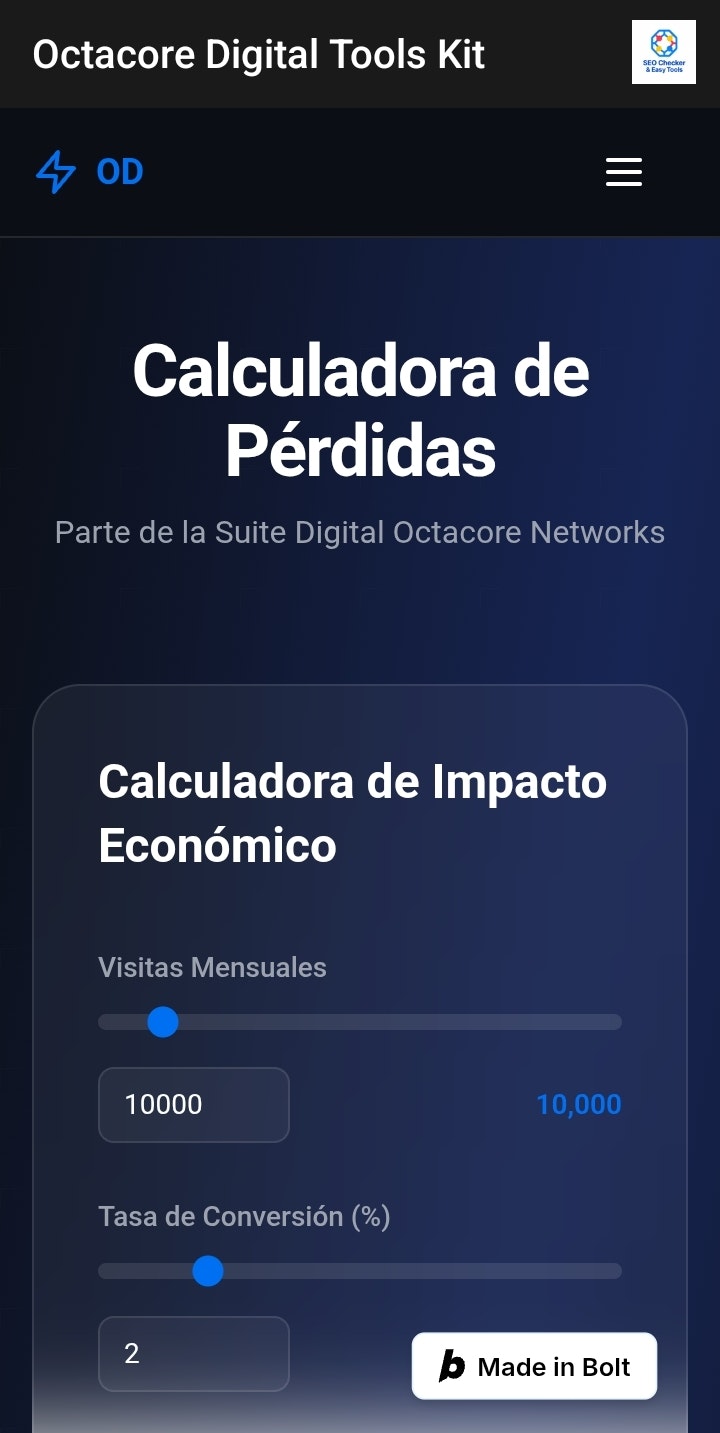Edit the Tasa de Conversión value field
720x1433 pixels.
coord(193,1353)
